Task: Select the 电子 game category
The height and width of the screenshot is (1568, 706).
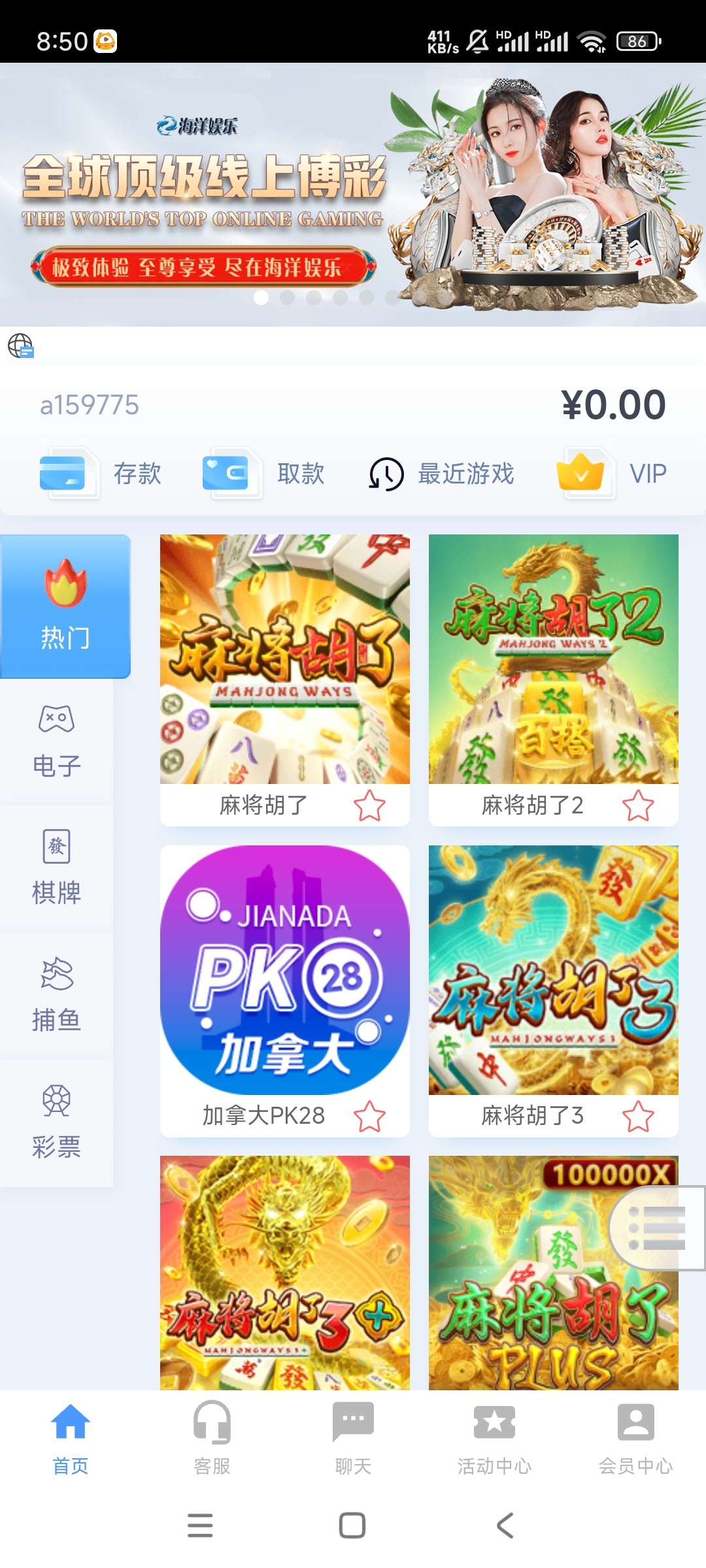Action: click(x=57, y=742)
